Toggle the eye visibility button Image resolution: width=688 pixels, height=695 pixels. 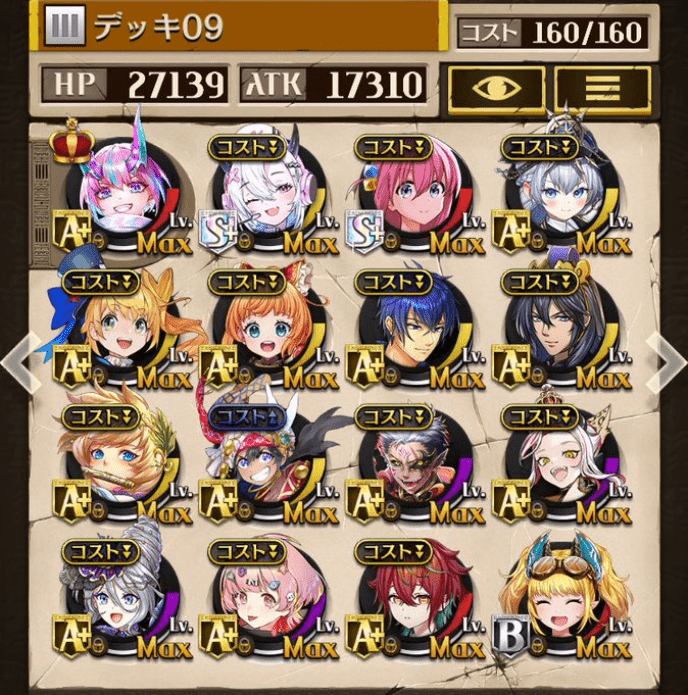click(495, 88)
